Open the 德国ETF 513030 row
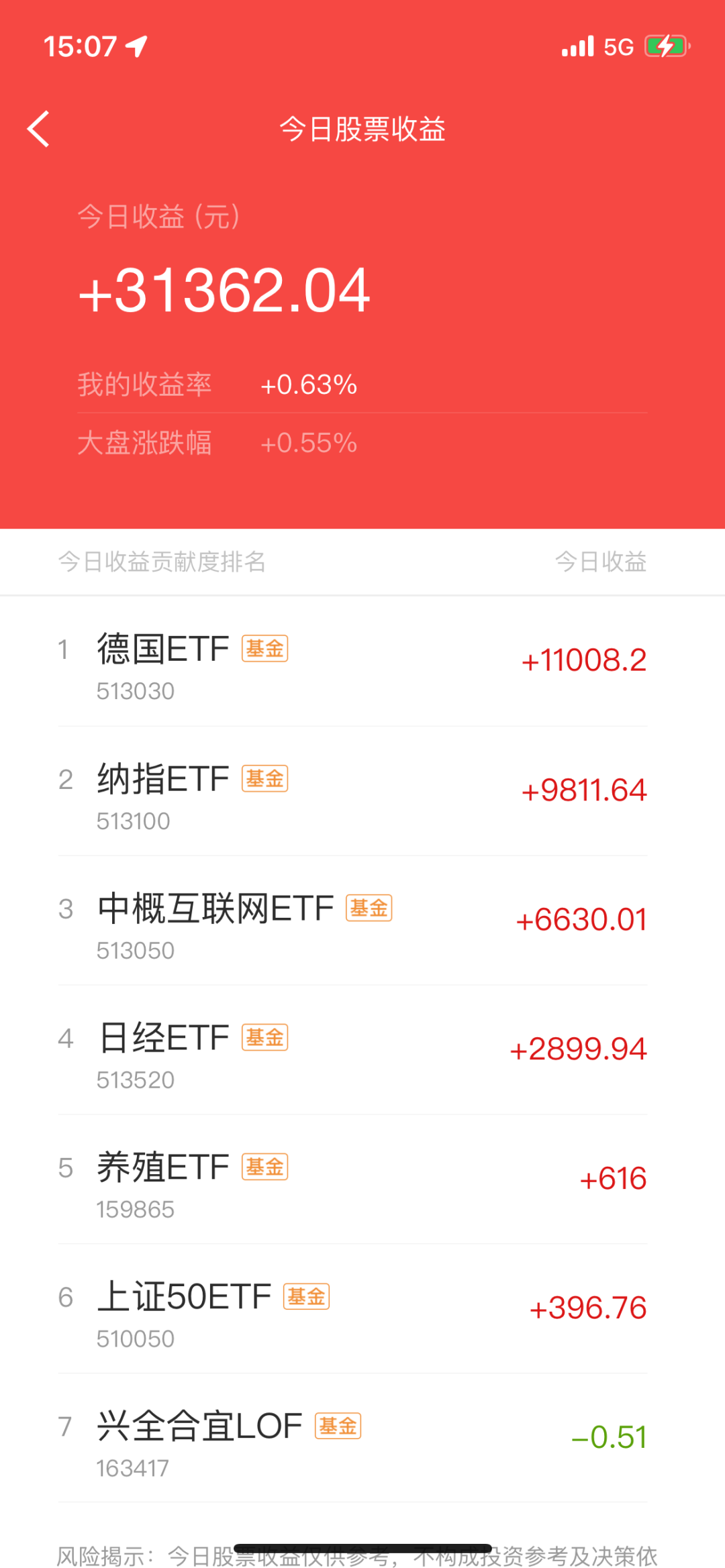Screen dimensions: 725x1568 (x=362, y=662)
